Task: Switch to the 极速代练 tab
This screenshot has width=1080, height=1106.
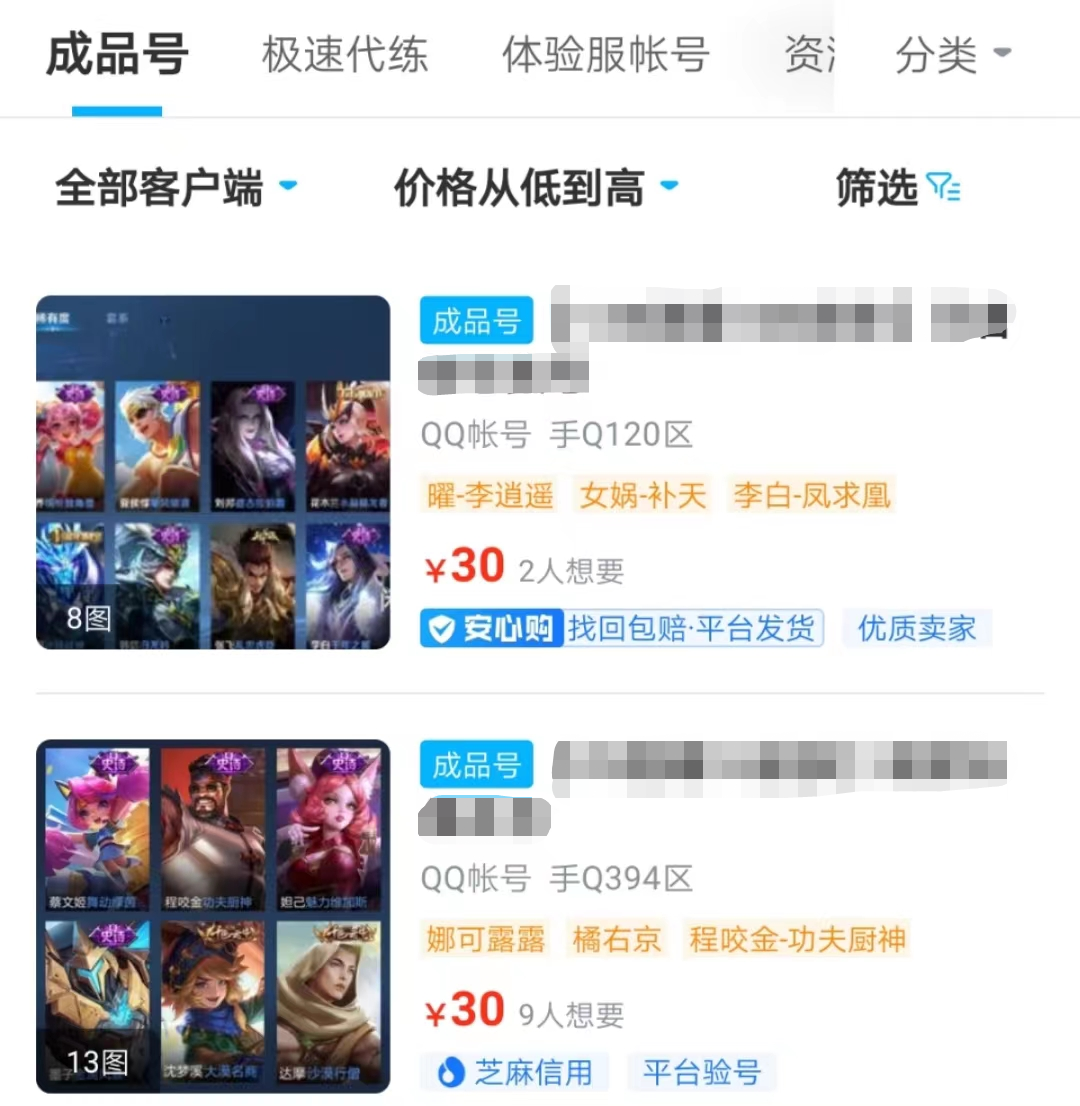Action: pos(345,55)
